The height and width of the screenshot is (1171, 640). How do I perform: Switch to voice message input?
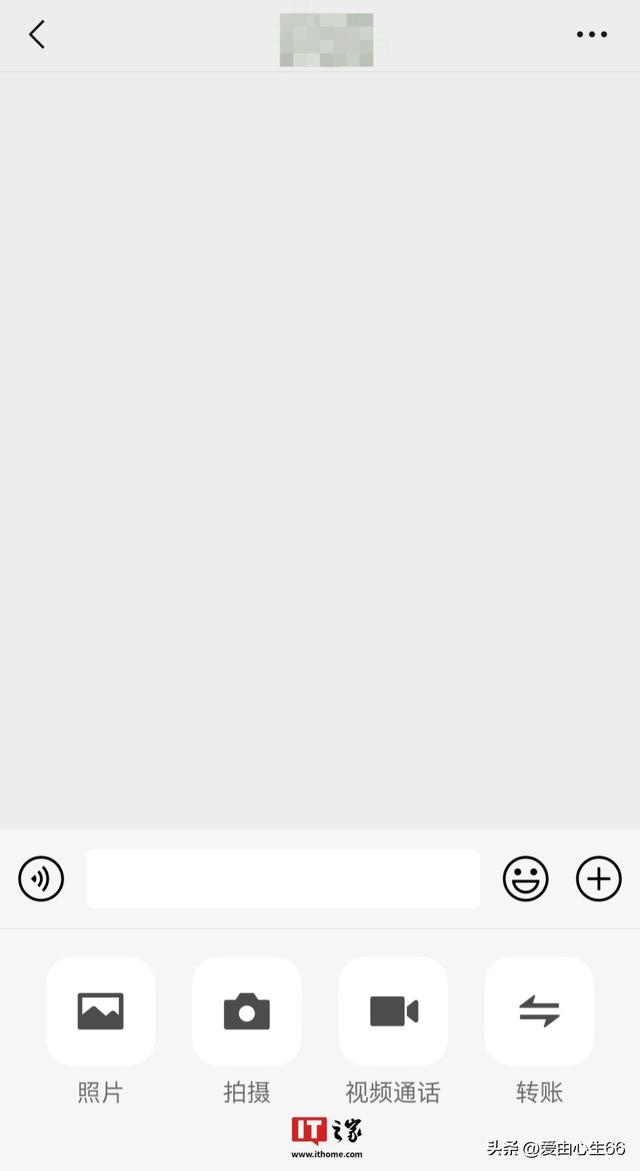[x=41, y=879]
